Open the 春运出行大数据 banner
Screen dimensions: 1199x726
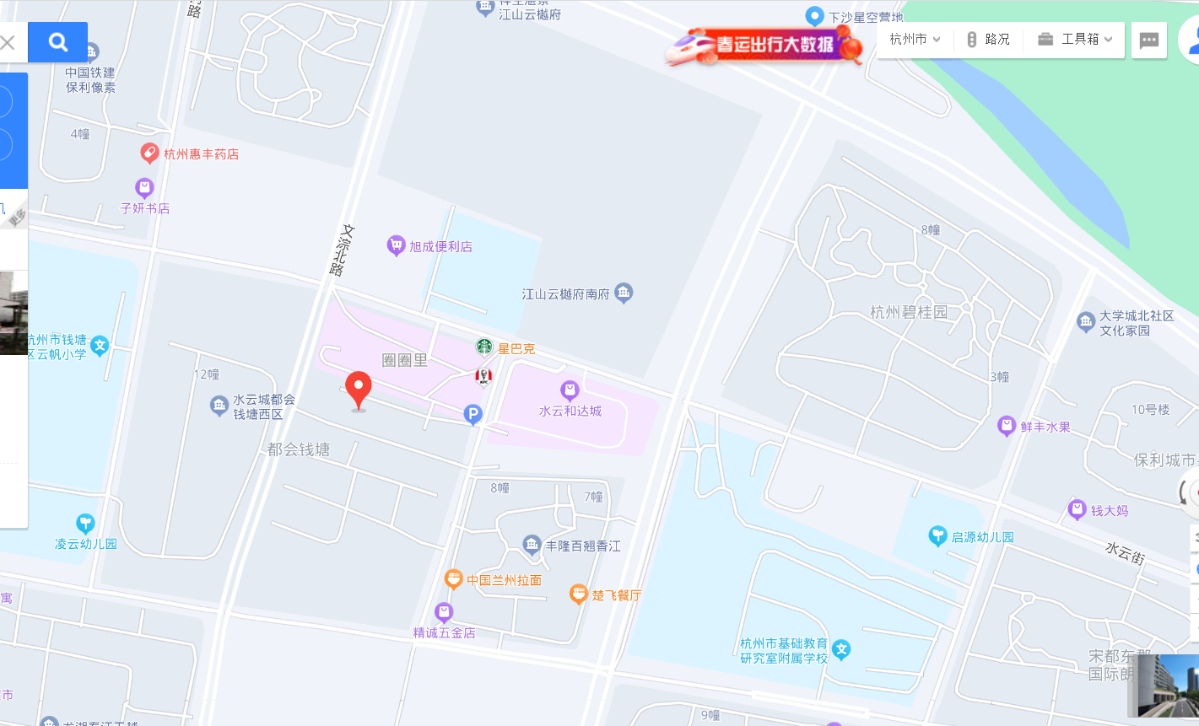pos(765,45)
